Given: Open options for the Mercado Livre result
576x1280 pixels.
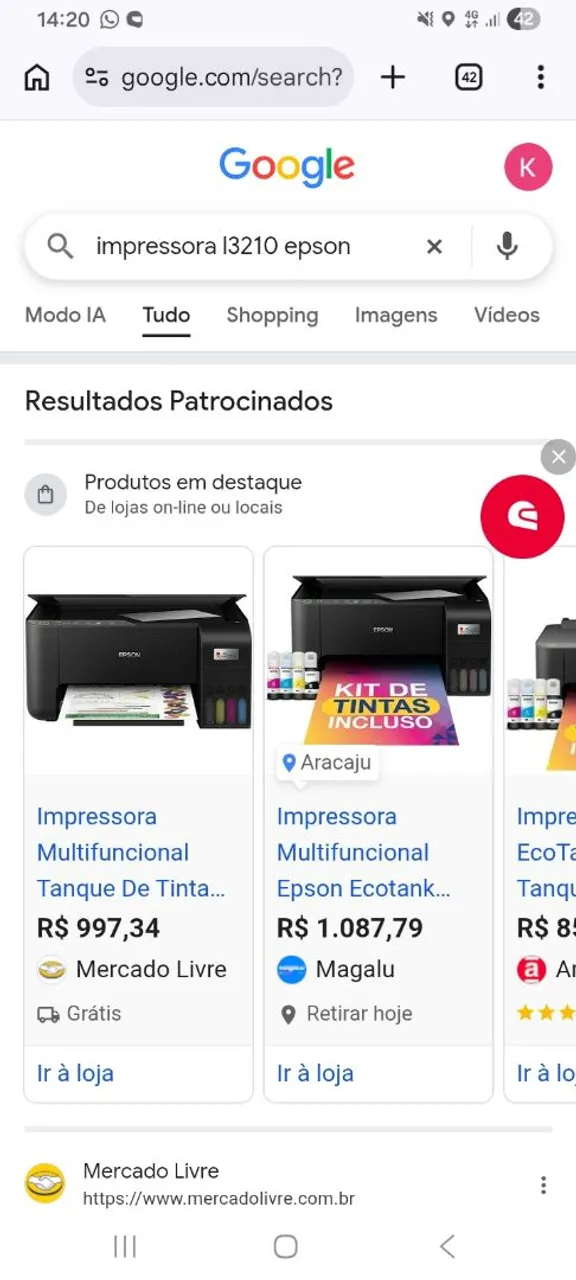Looking at the screenshot, I should pos(543,1185).
